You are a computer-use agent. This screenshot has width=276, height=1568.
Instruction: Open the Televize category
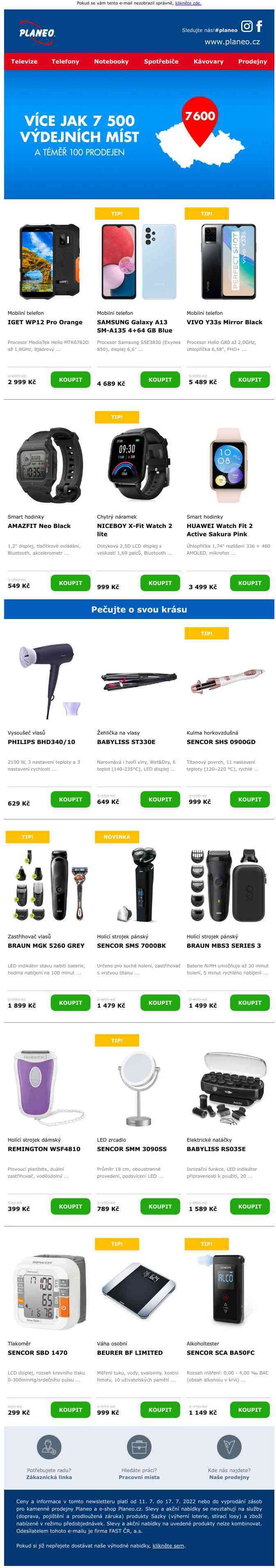point(24,61)
